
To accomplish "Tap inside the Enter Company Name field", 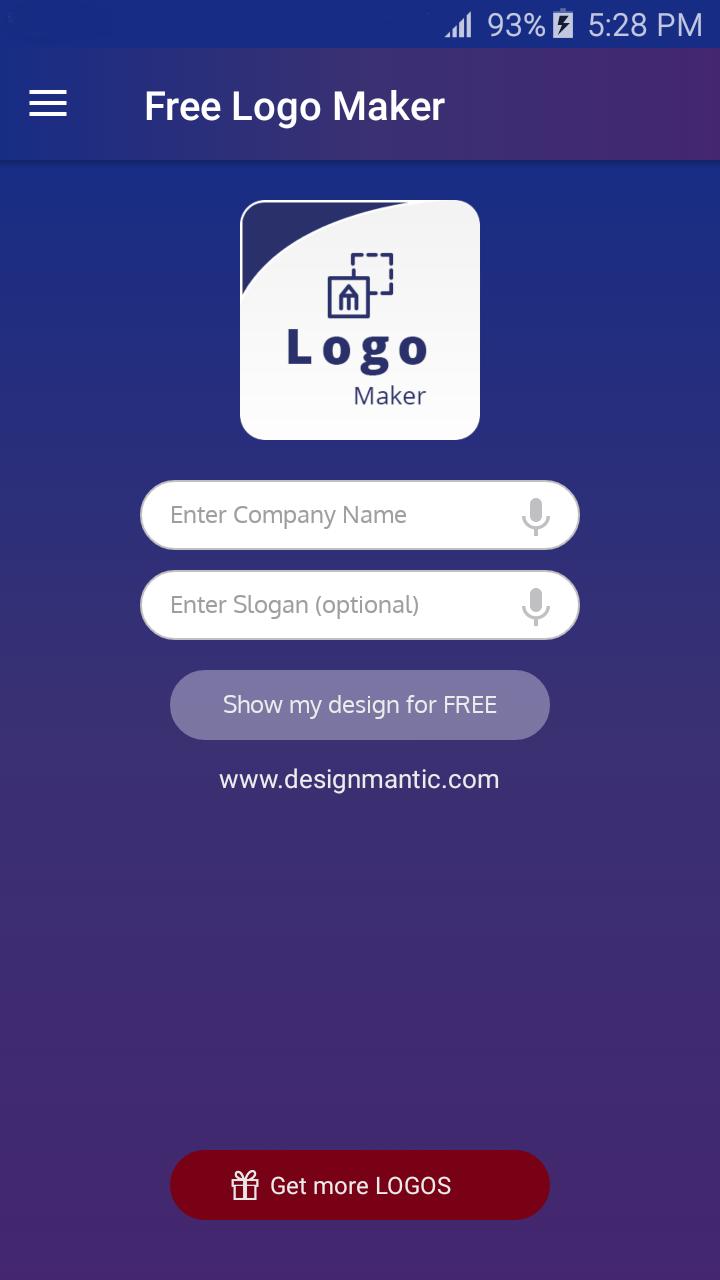I will pos(330,515).
